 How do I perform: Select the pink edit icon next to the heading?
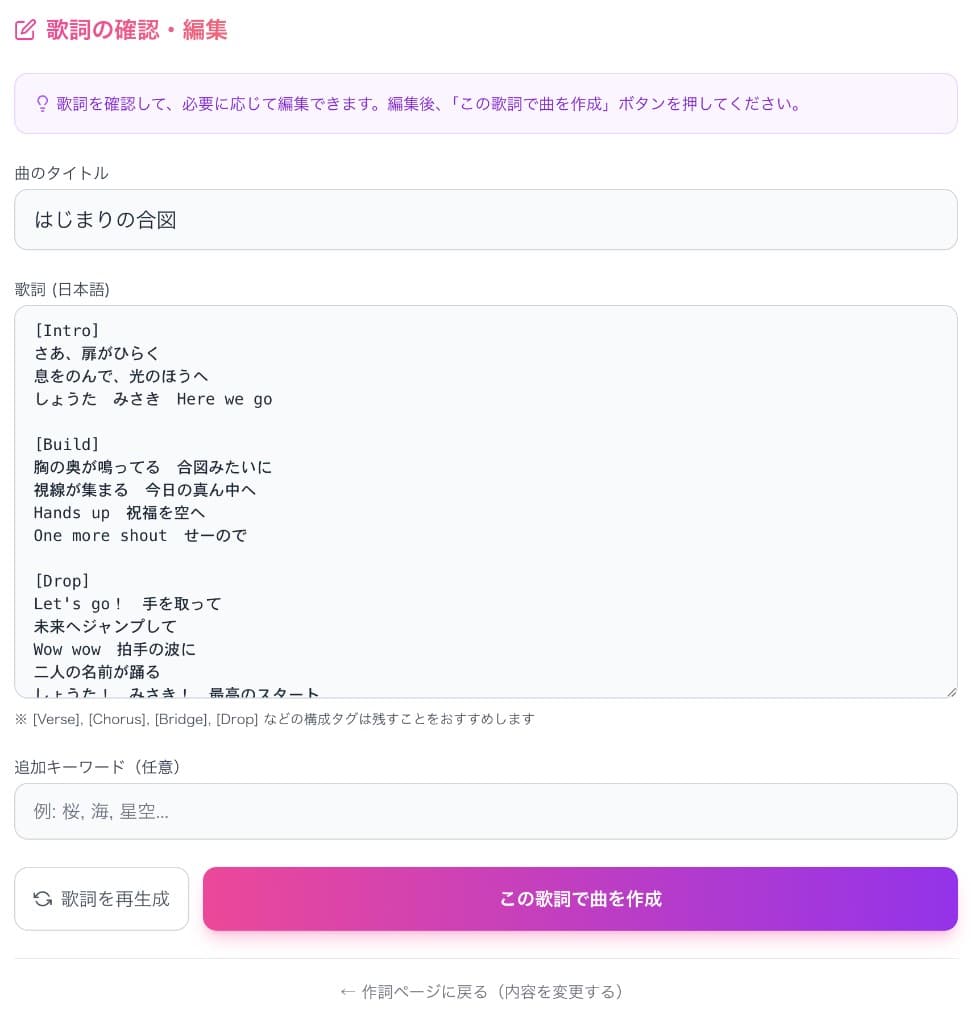[x=25, y=29]
